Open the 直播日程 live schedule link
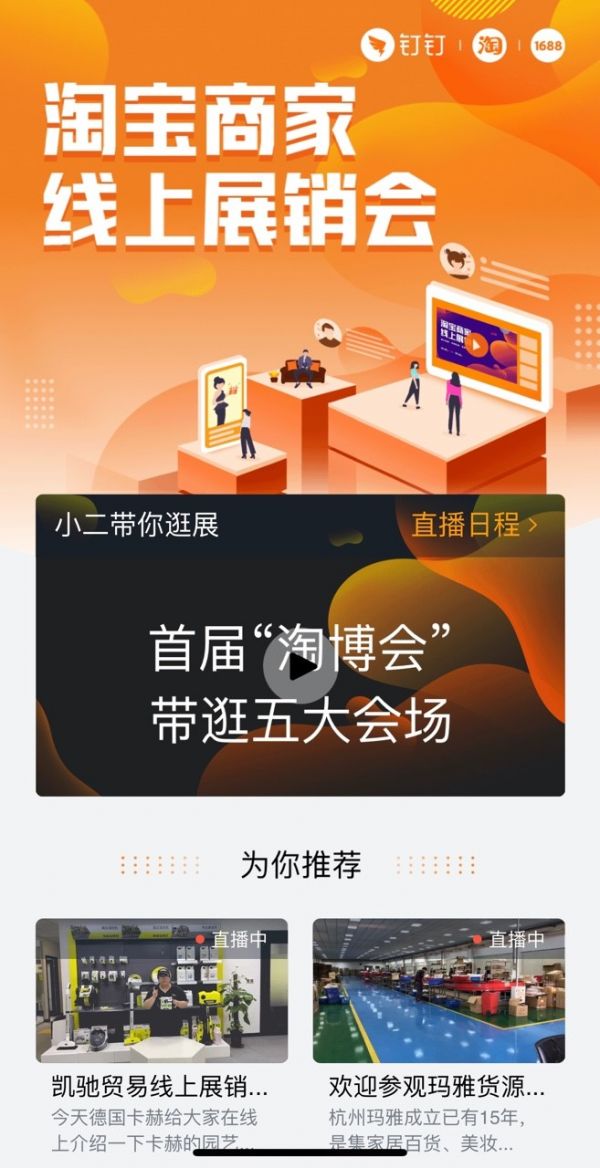 pos(474,525)
